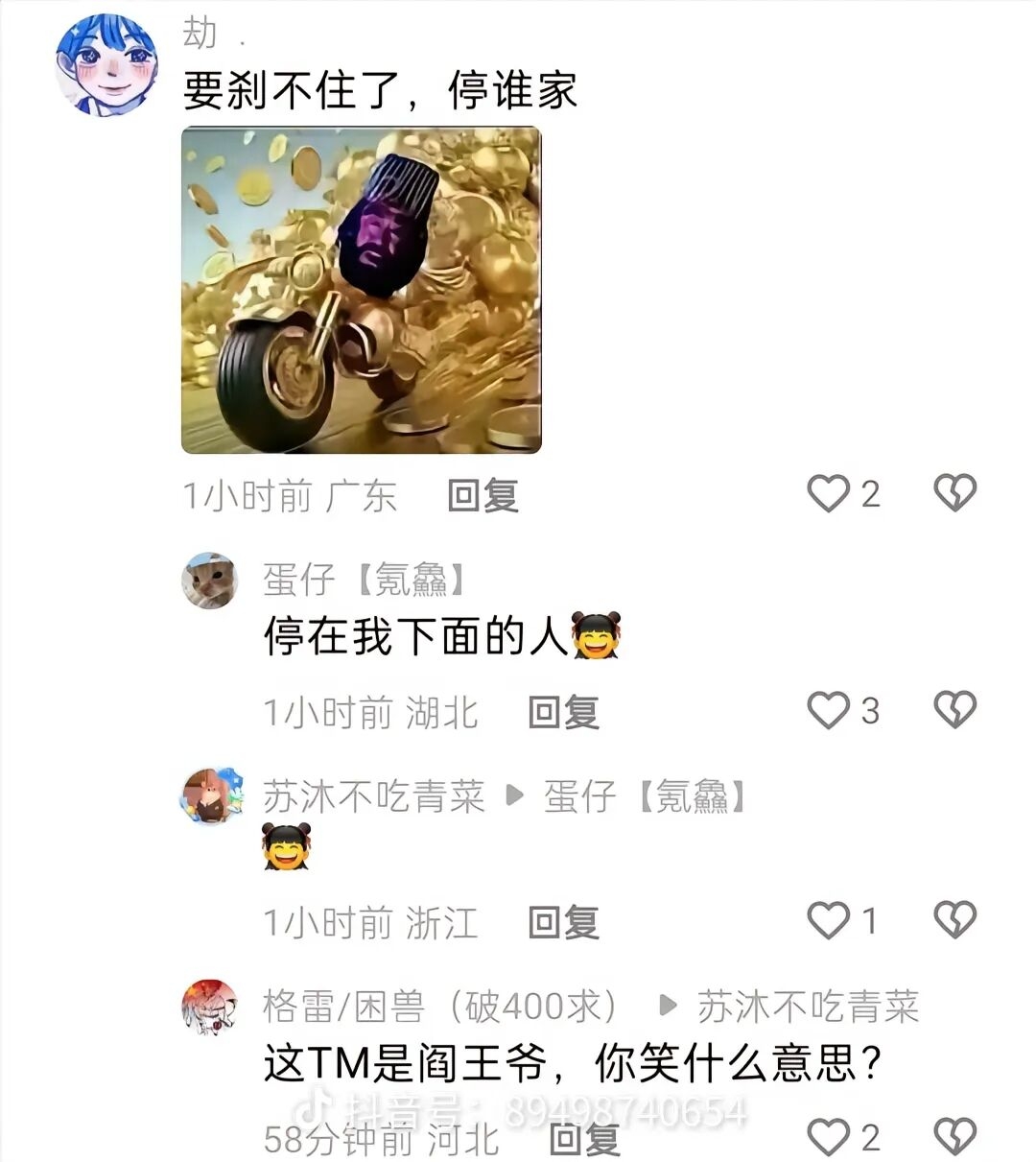Image resolution: width=1036 pixels, height=1162 pixels.
Task: Dislike 格雷/困兽's comment from 河北
Action: coord(954,1137)
